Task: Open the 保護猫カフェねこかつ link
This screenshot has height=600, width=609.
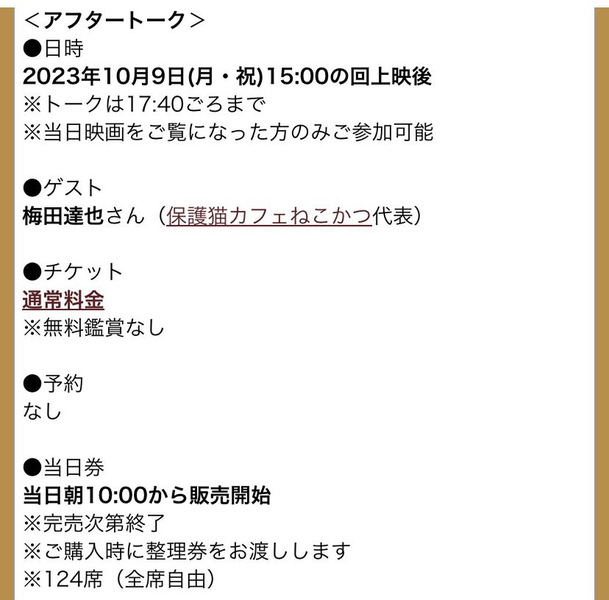Action: coord(269,215)
